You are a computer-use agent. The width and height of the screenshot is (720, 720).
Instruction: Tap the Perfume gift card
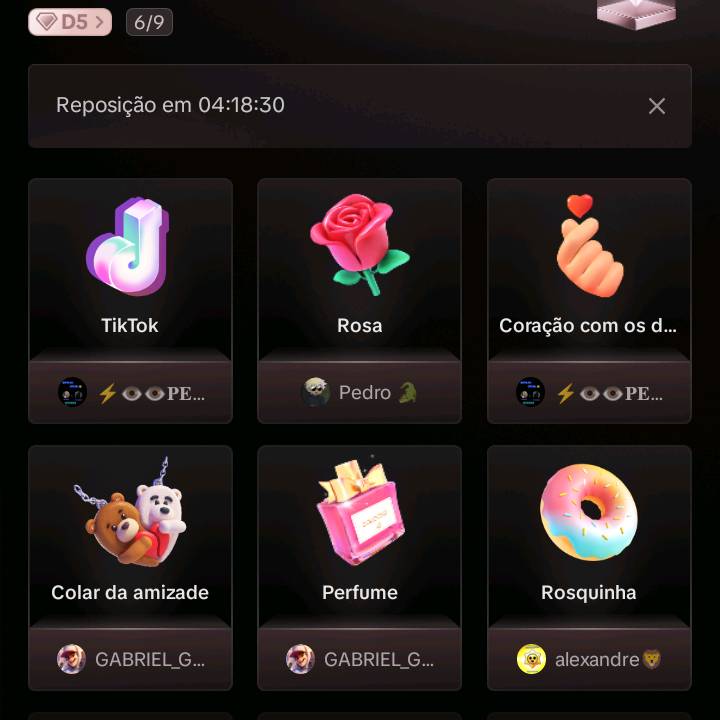[359, 537]
